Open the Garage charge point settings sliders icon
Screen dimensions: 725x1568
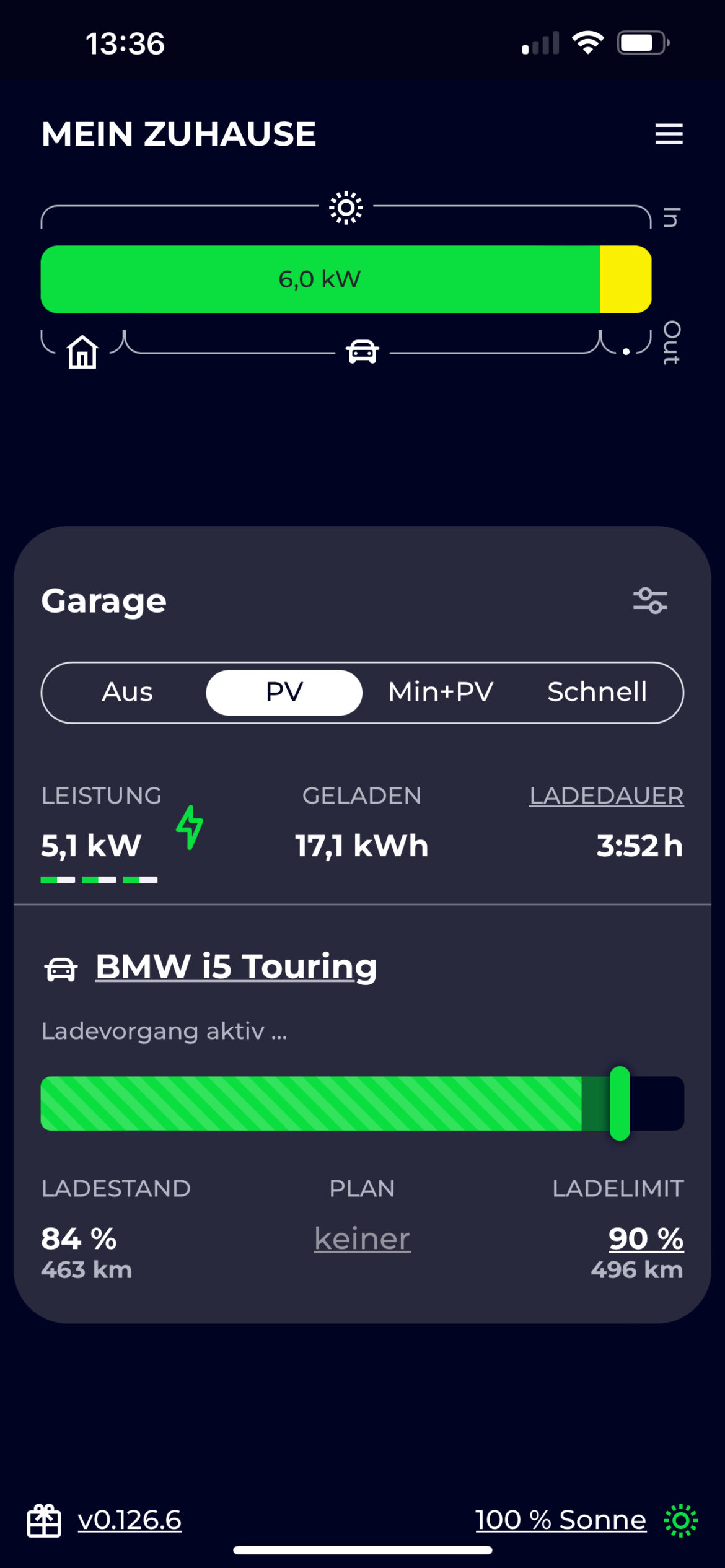coord(651,600)
